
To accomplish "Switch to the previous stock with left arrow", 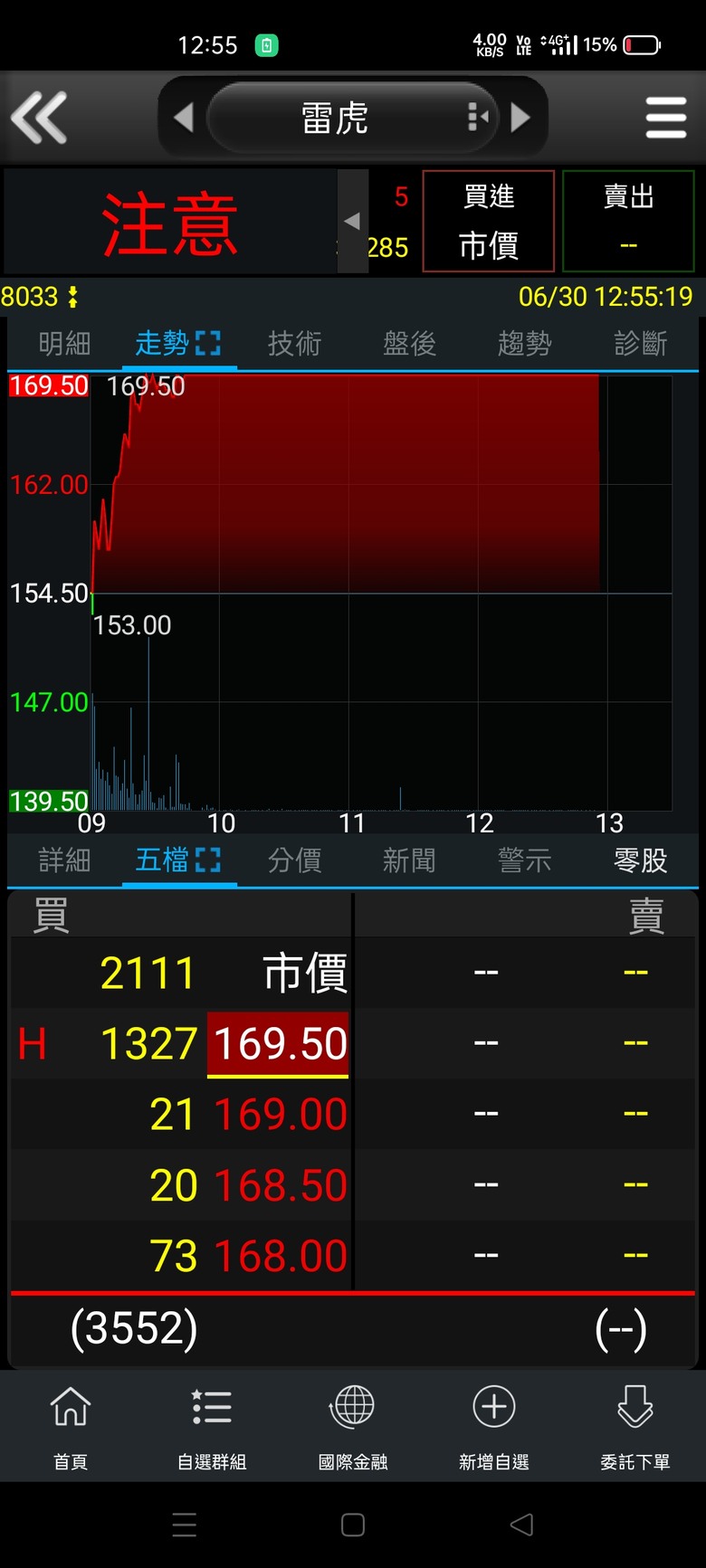I will pyautogui.click(x=184, y=118).
